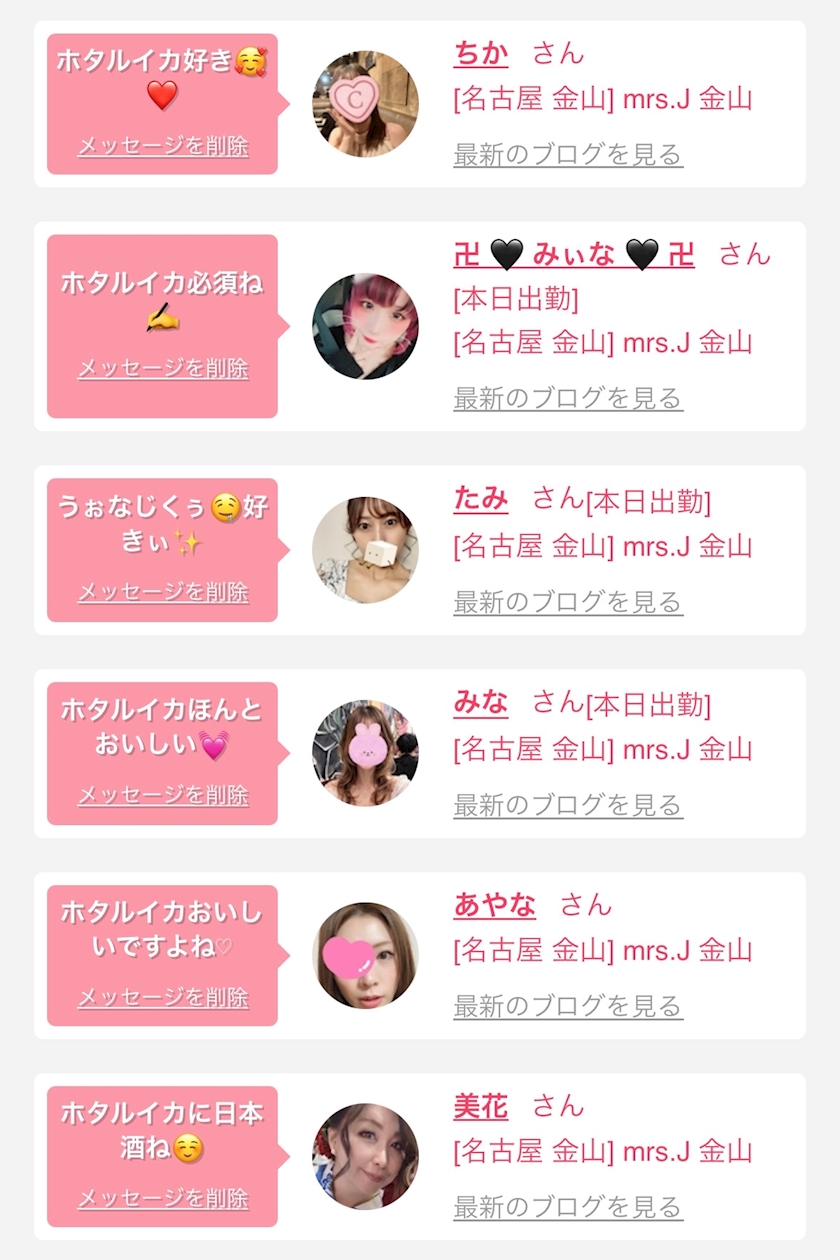Delete the ホタルイカおいしいですよね message

[163, 997]
